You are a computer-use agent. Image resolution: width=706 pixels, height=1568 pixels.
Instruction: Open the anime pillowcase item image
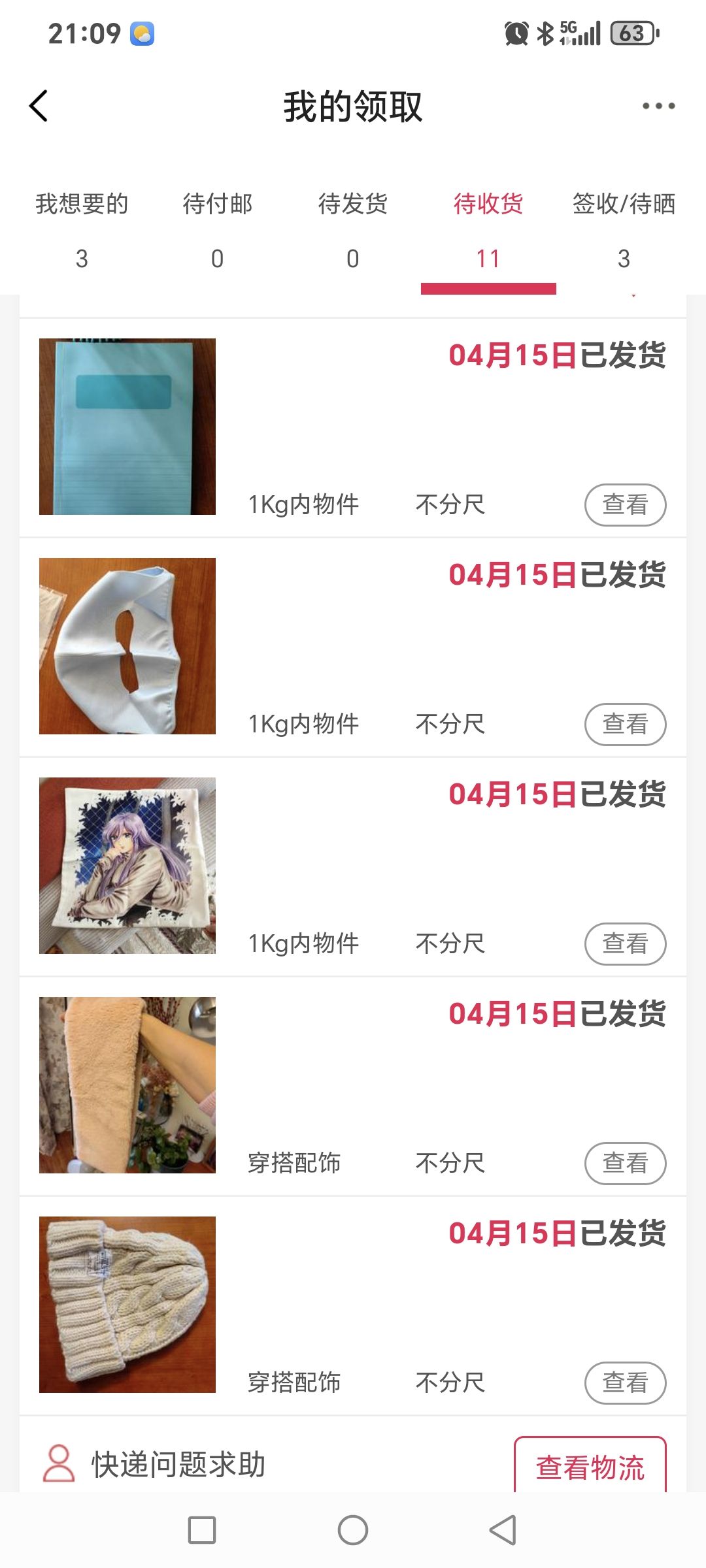[127, 866]
